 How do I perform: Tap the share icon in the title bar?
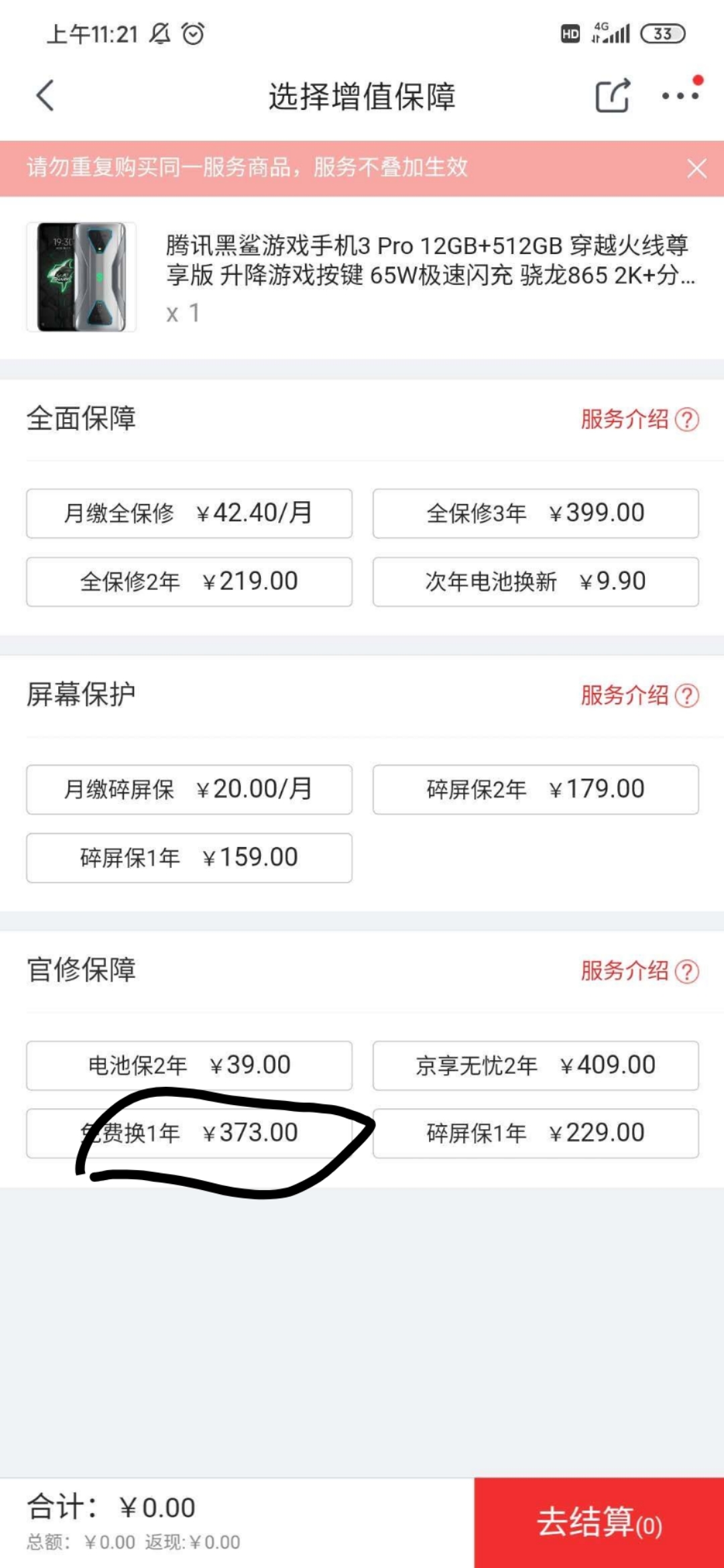[613, 95]
